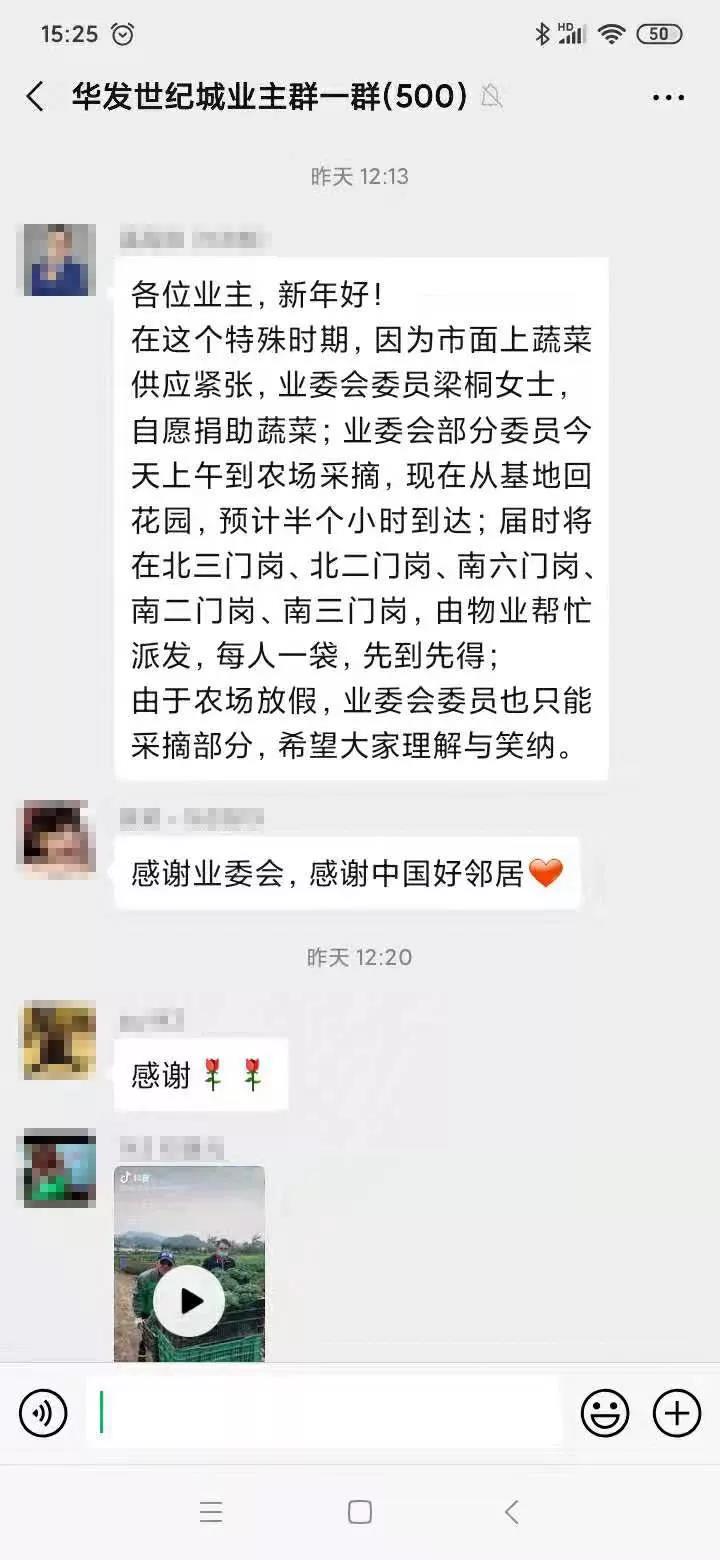Image resolution: width=720 pixels, height=1560 pixels.
Task: Open the emoji picker in the chat bar
Action: tap(605, 1413)
